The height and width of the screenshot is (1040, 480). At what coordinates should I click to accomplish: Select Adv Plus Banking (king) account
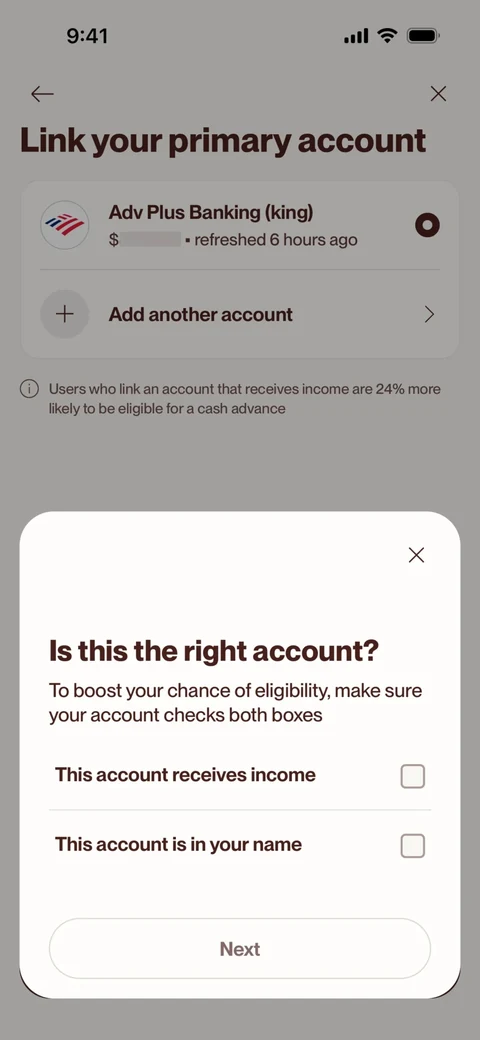(240, 226)
